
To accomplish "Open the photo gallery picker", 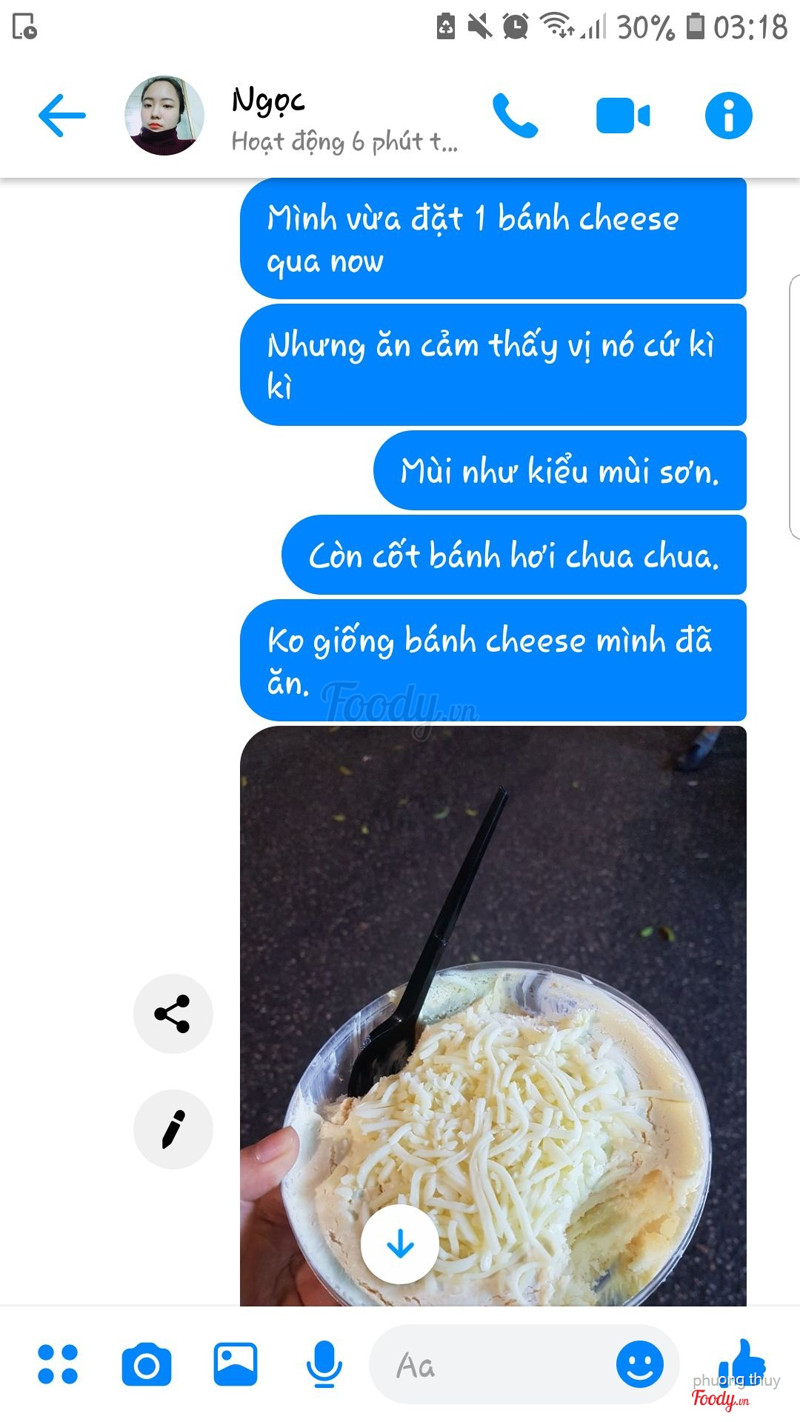I will (235, 1364).
